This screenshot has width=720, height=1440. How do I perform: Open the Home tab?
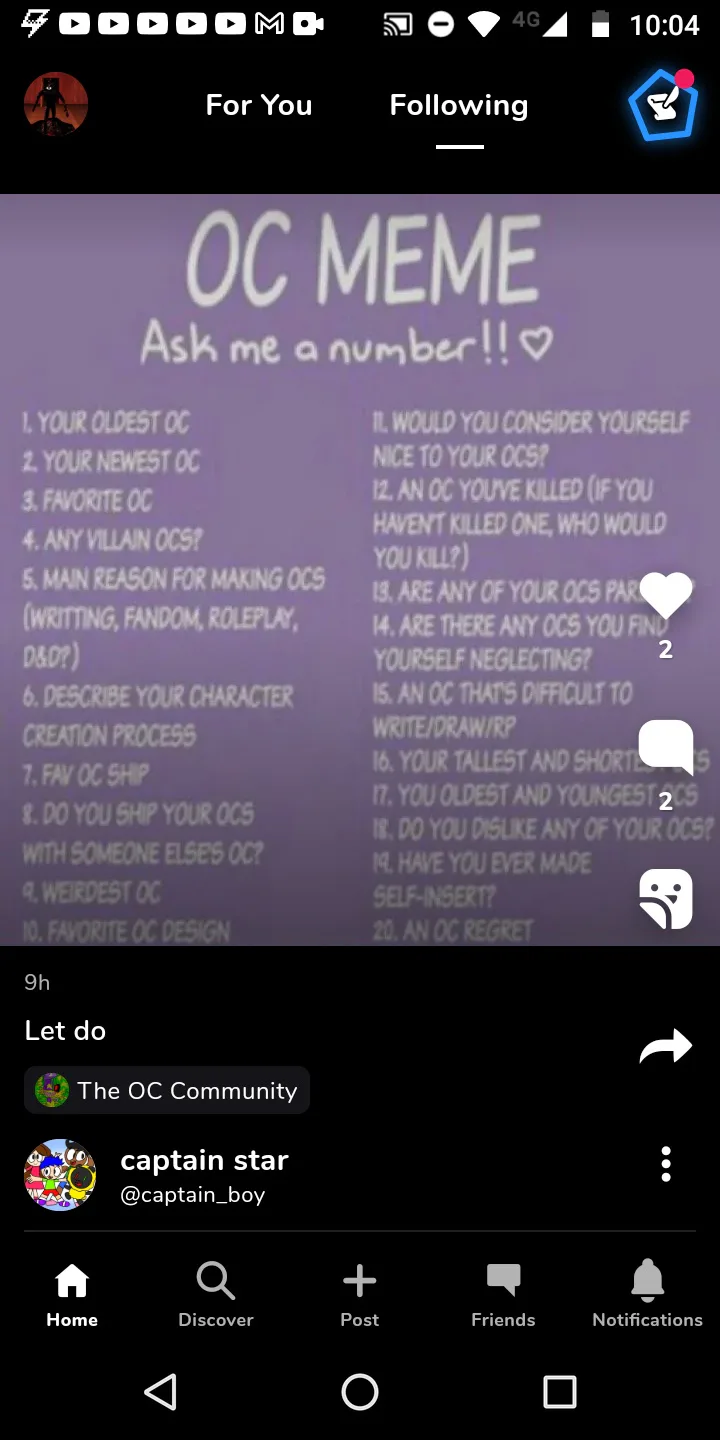[x=72, y=1294]
